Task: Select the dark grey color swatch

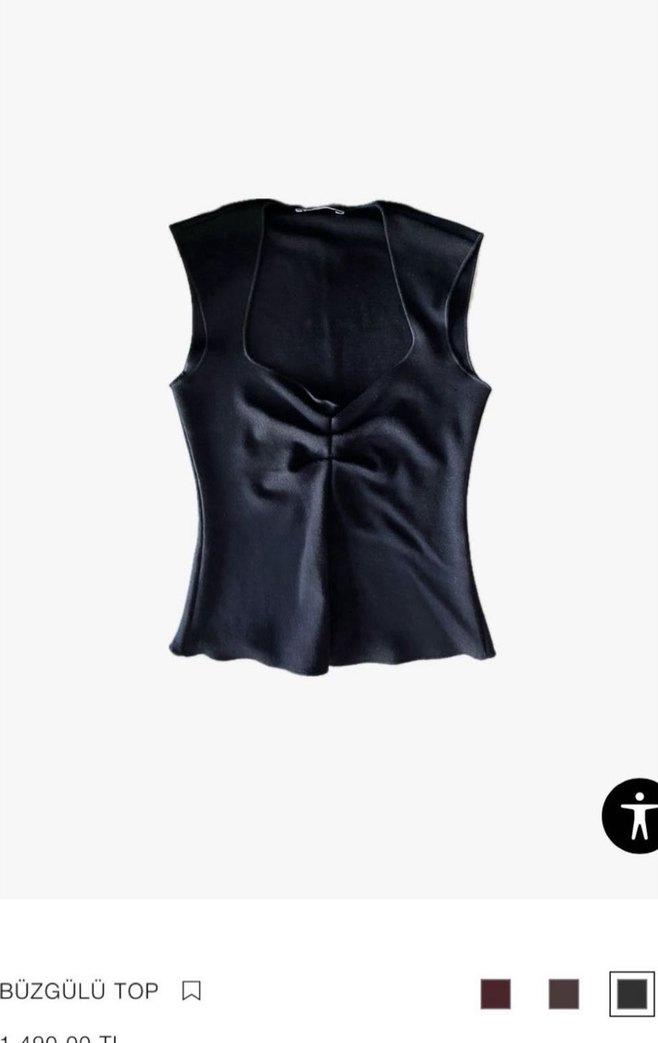Action: pyautogui.click(x=632, y=994)
